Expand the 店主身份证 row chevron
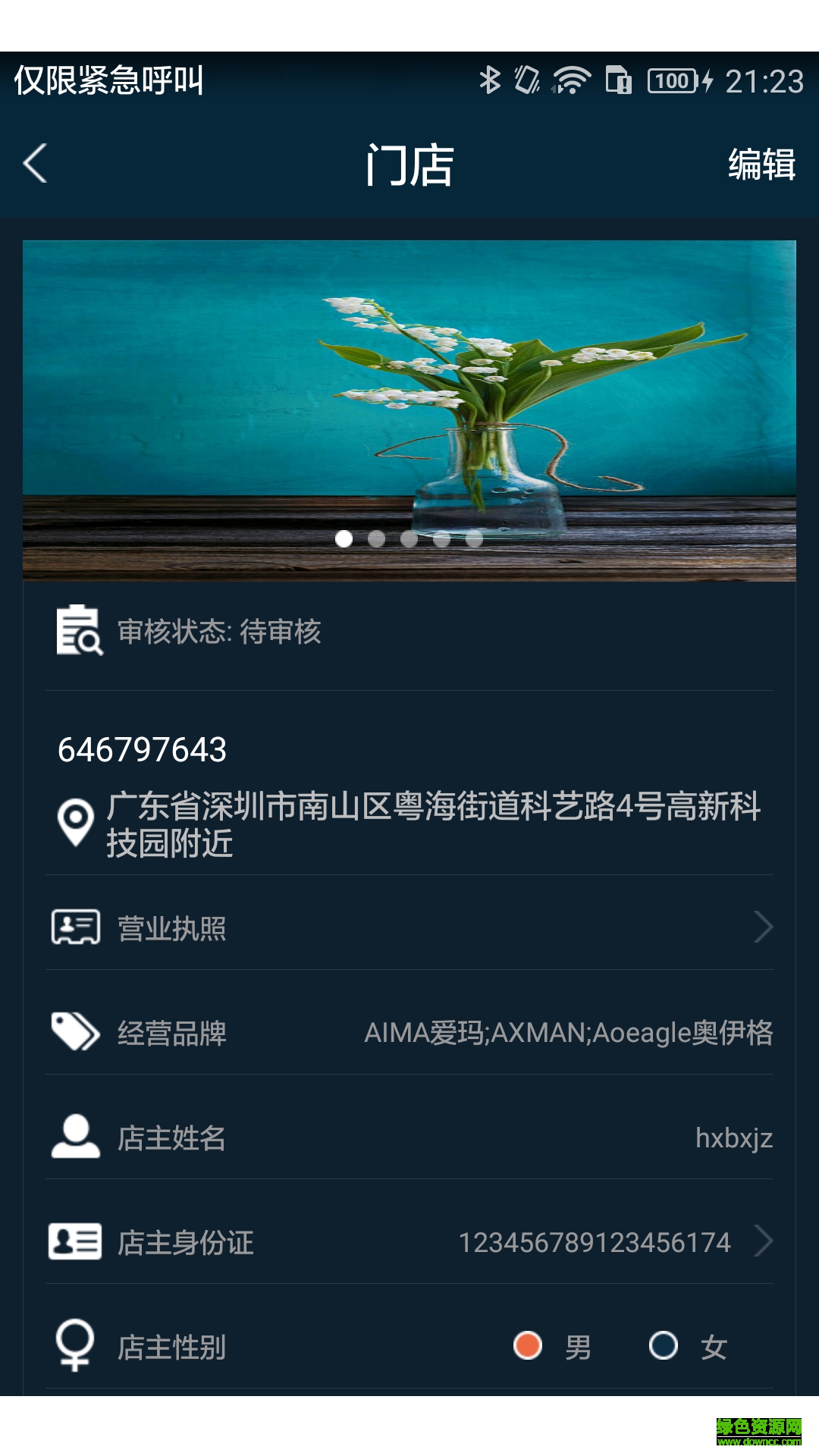Image resolution: width=819 pixels, height=1456 pixels. pyautogui.click(x=766, y=1242)
